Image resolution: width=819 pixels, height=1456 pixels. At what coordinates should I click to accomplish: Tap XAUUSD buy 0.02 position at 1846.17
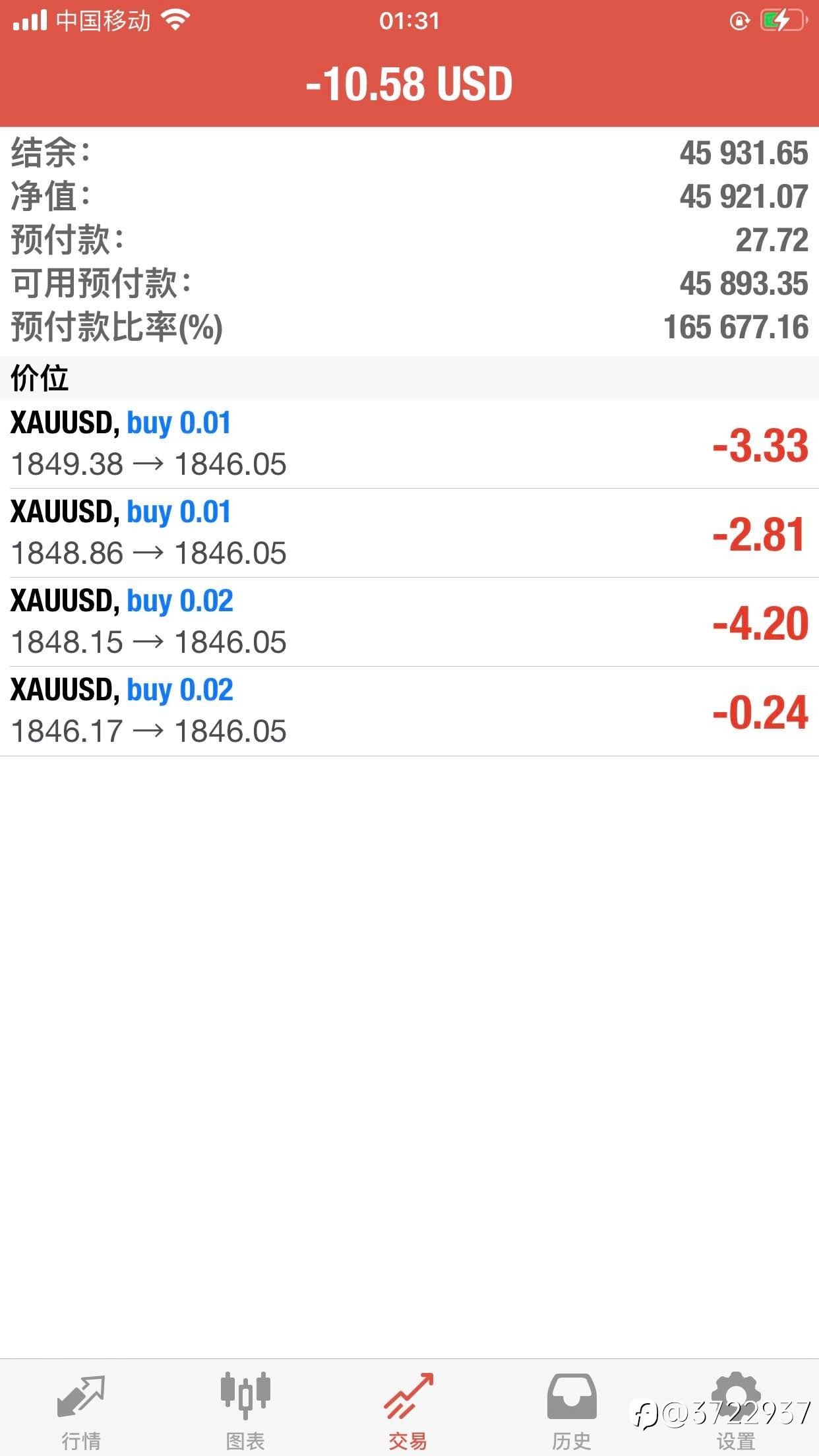click(409, 711)
